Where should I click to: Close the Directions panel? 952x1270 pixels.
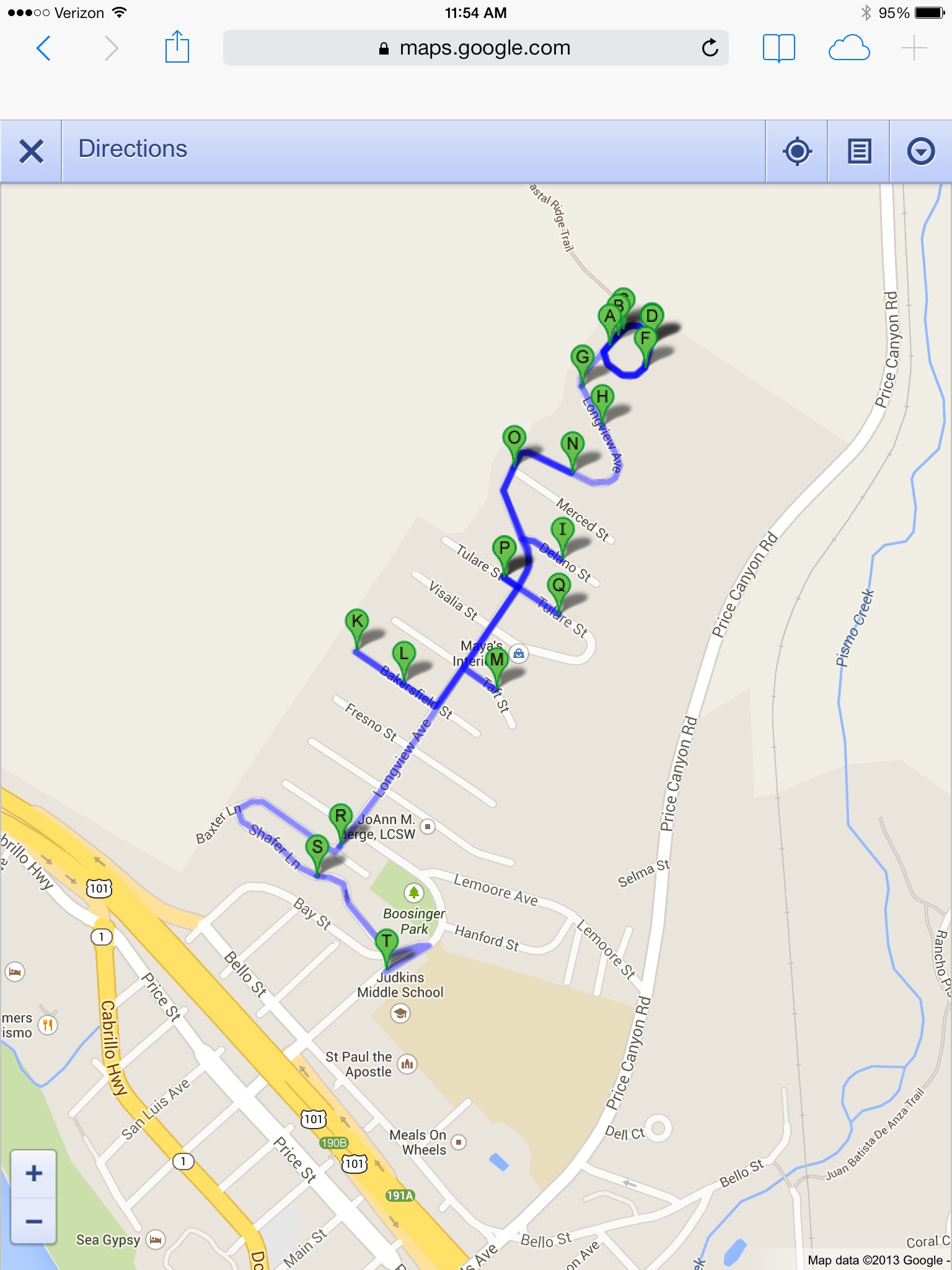[x=31, y=151]
